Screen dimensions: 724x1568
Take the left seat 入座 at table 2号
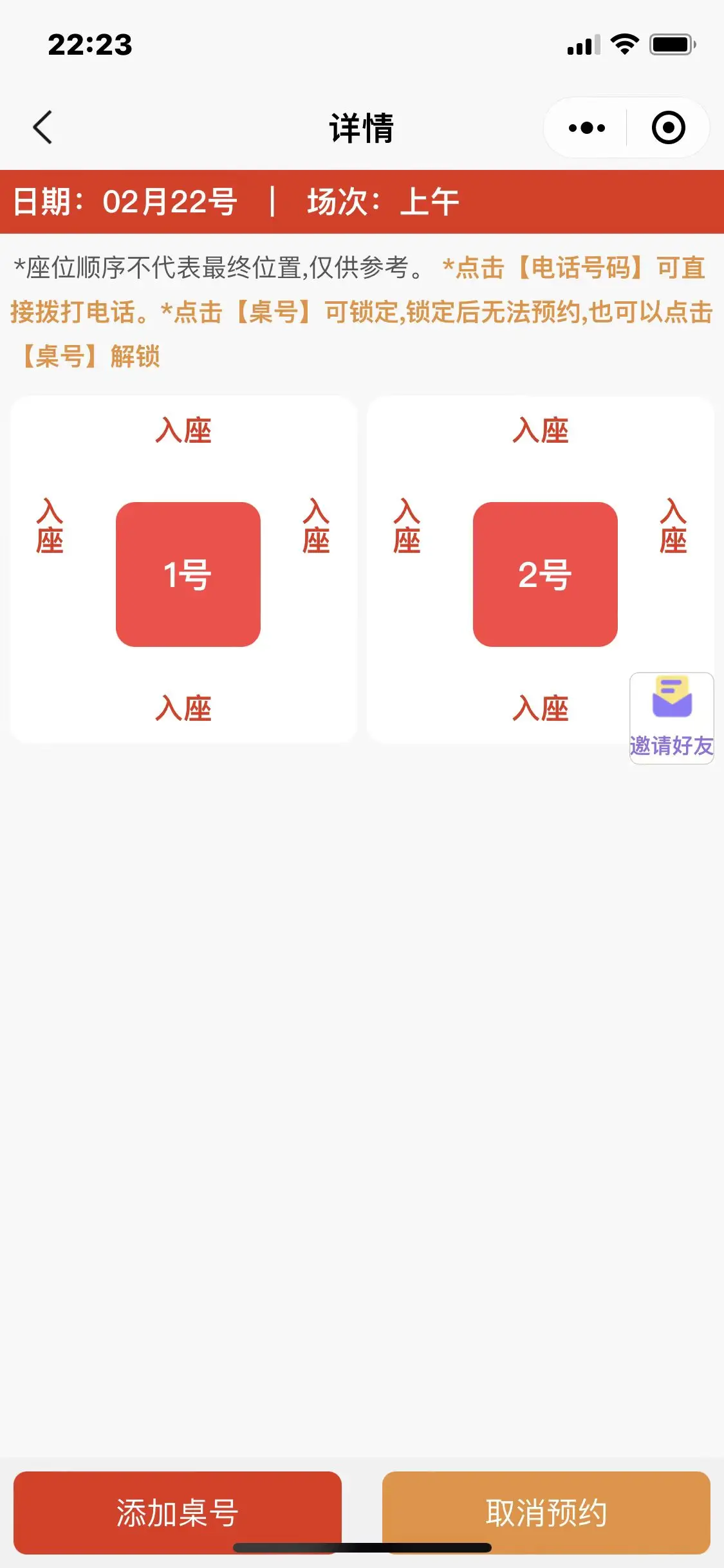click(x=407, y=526)
